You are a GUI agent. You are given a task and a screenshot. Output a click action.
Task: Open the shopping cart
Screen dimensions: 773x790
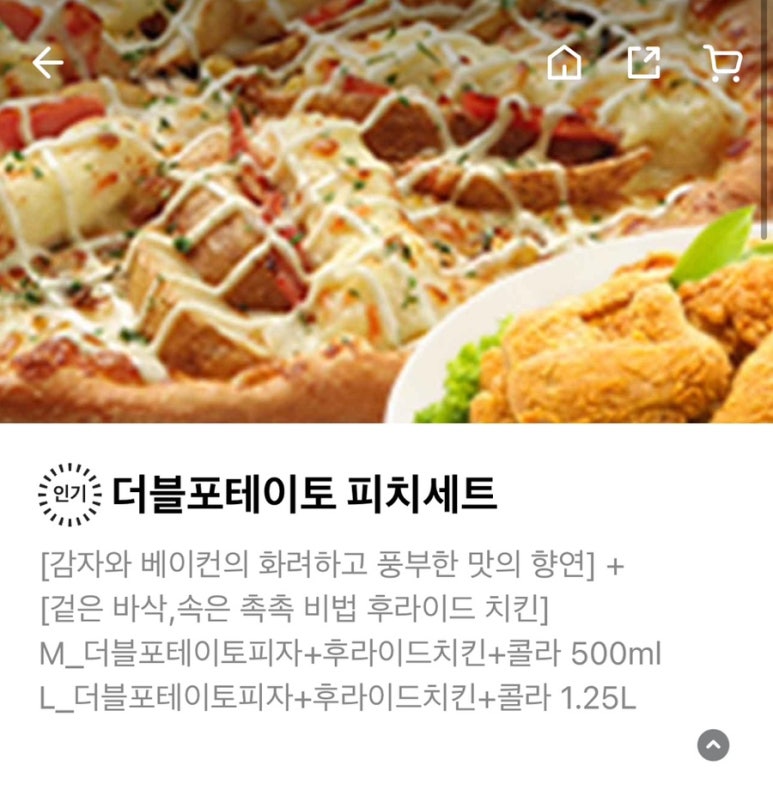click(x=722, y=63)
